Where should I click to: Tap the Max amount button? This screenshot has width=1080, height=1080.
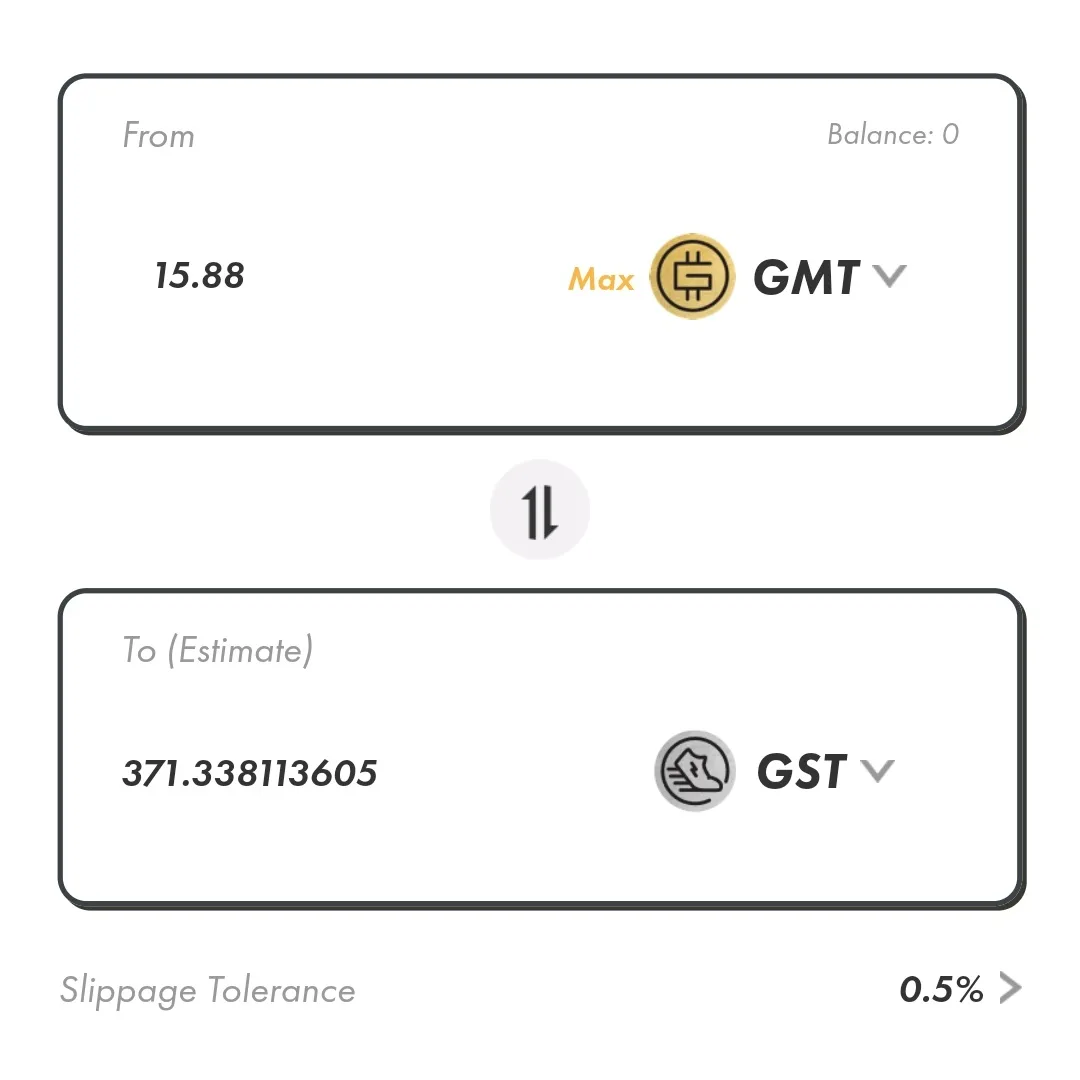(600, 279)
